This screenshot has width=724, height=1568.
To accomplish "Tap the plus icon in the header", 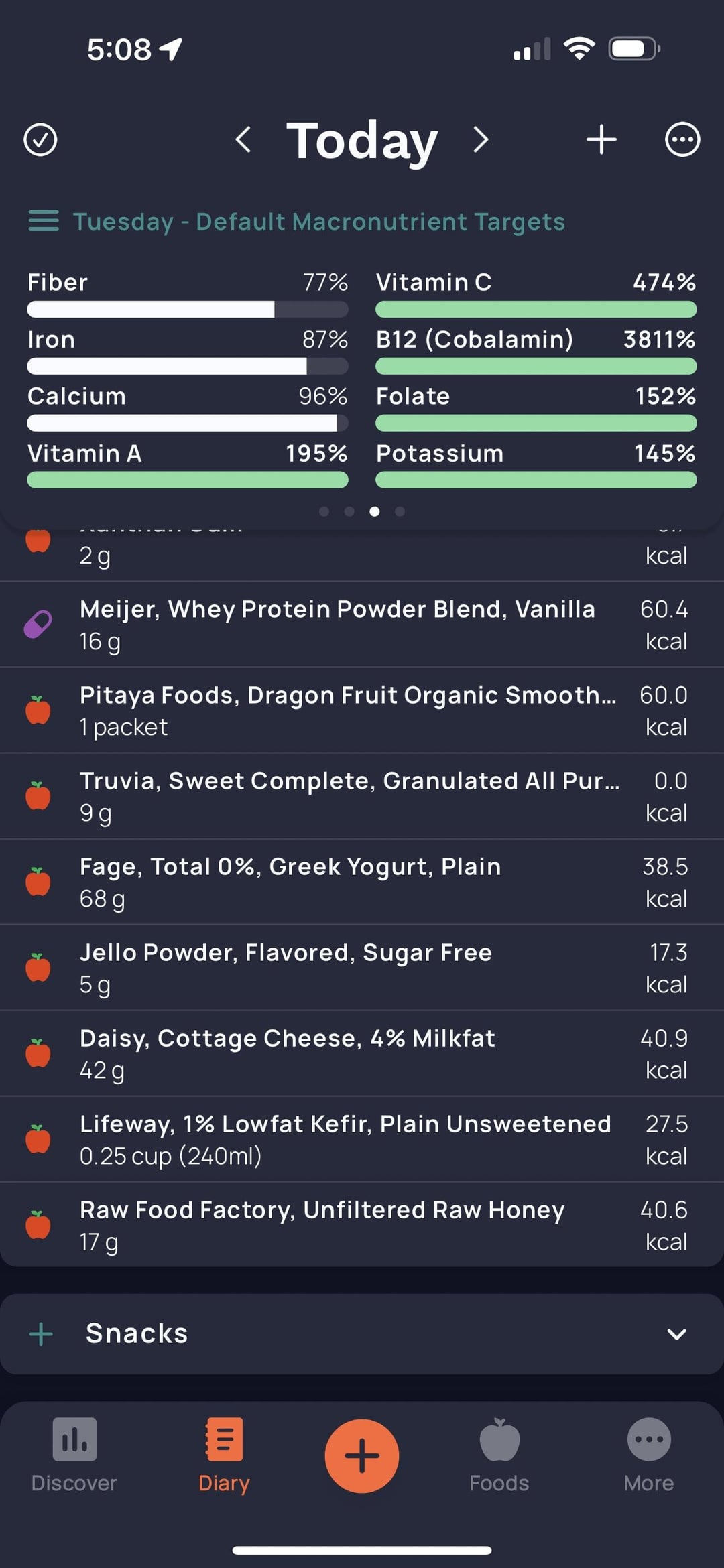I will tap(601, 139).
